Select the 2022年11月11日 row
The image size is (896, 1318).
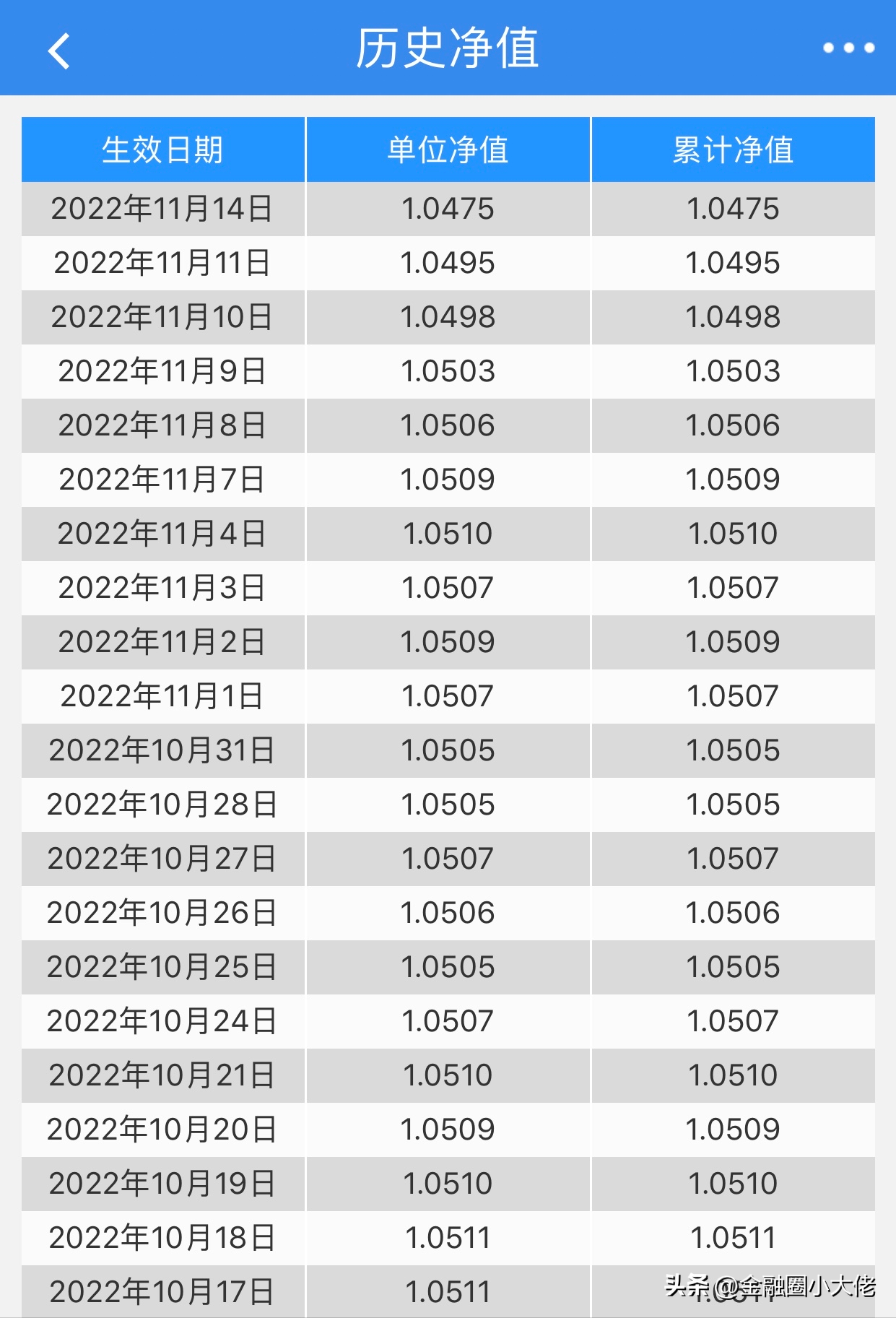pyautogui.click(x=164, y=263)
